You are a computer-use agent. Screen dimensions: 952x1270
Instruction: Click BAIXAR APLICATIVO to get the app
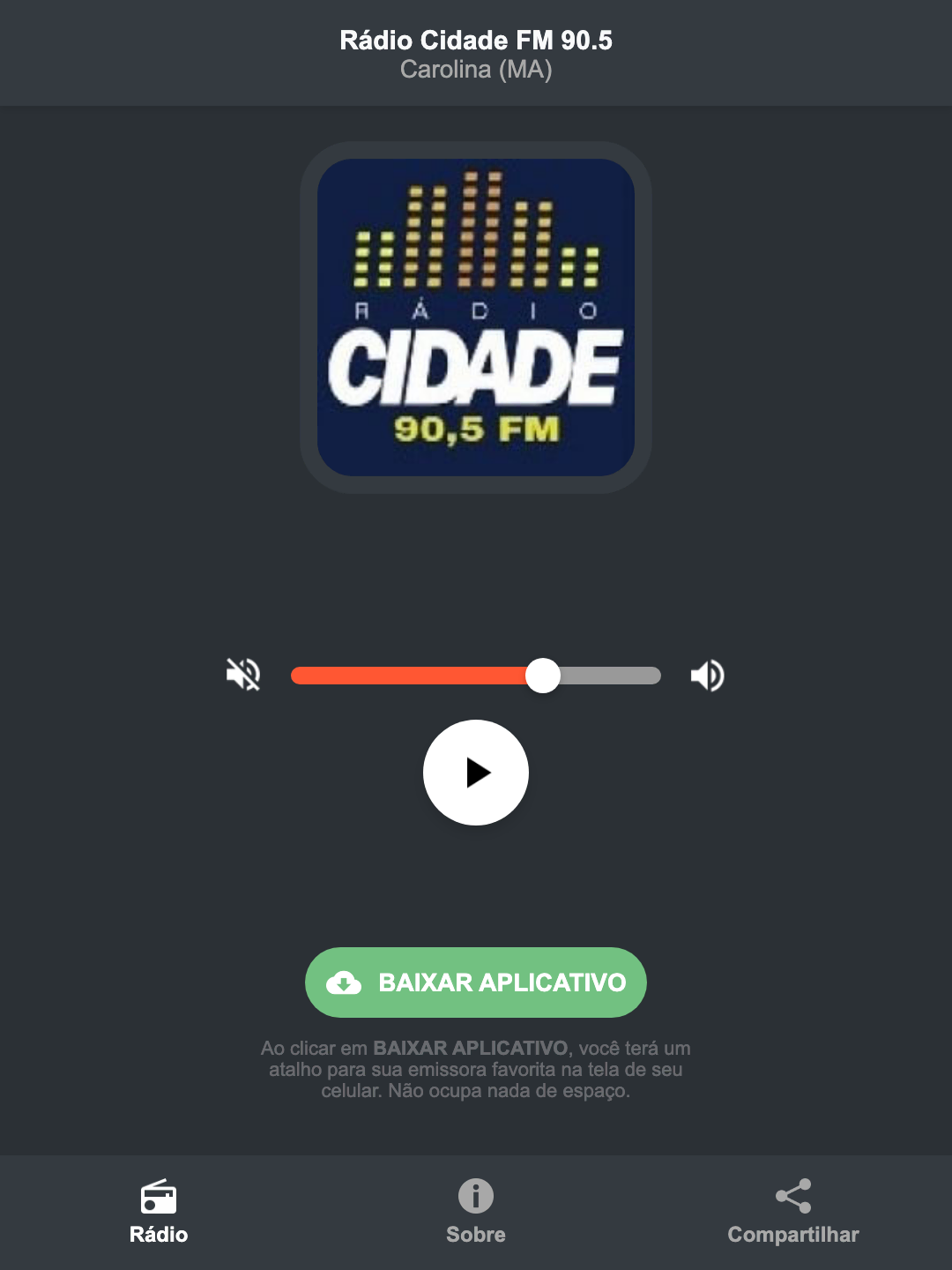(475, 982)
